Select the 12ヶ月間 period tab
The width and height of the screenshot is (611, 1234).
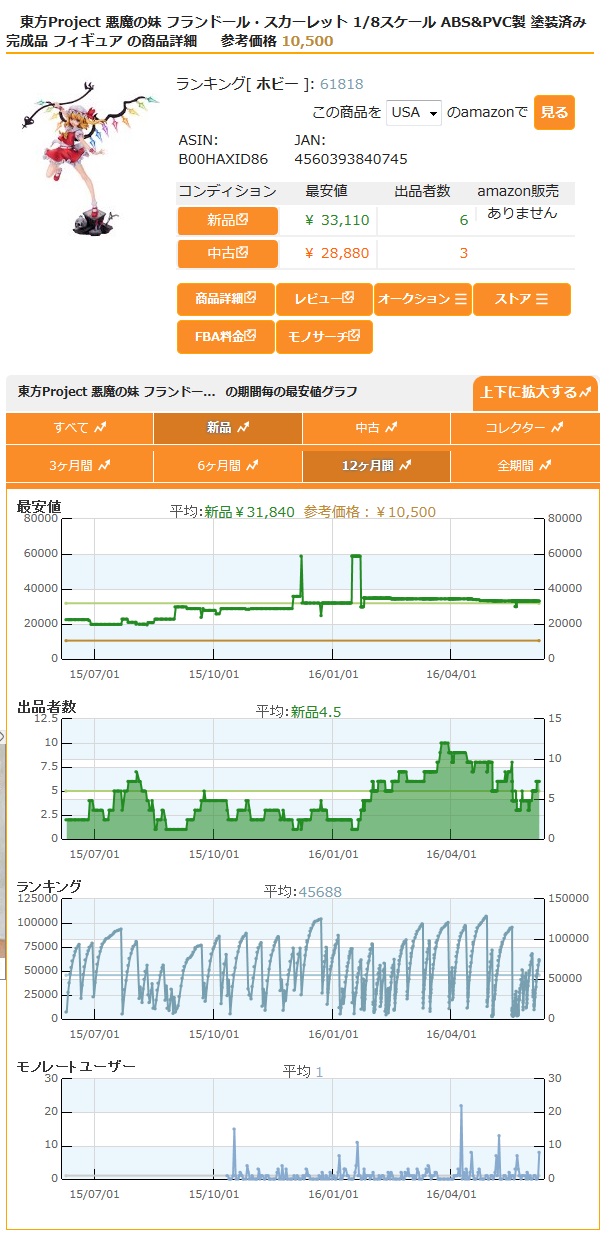tap(376, 466)
